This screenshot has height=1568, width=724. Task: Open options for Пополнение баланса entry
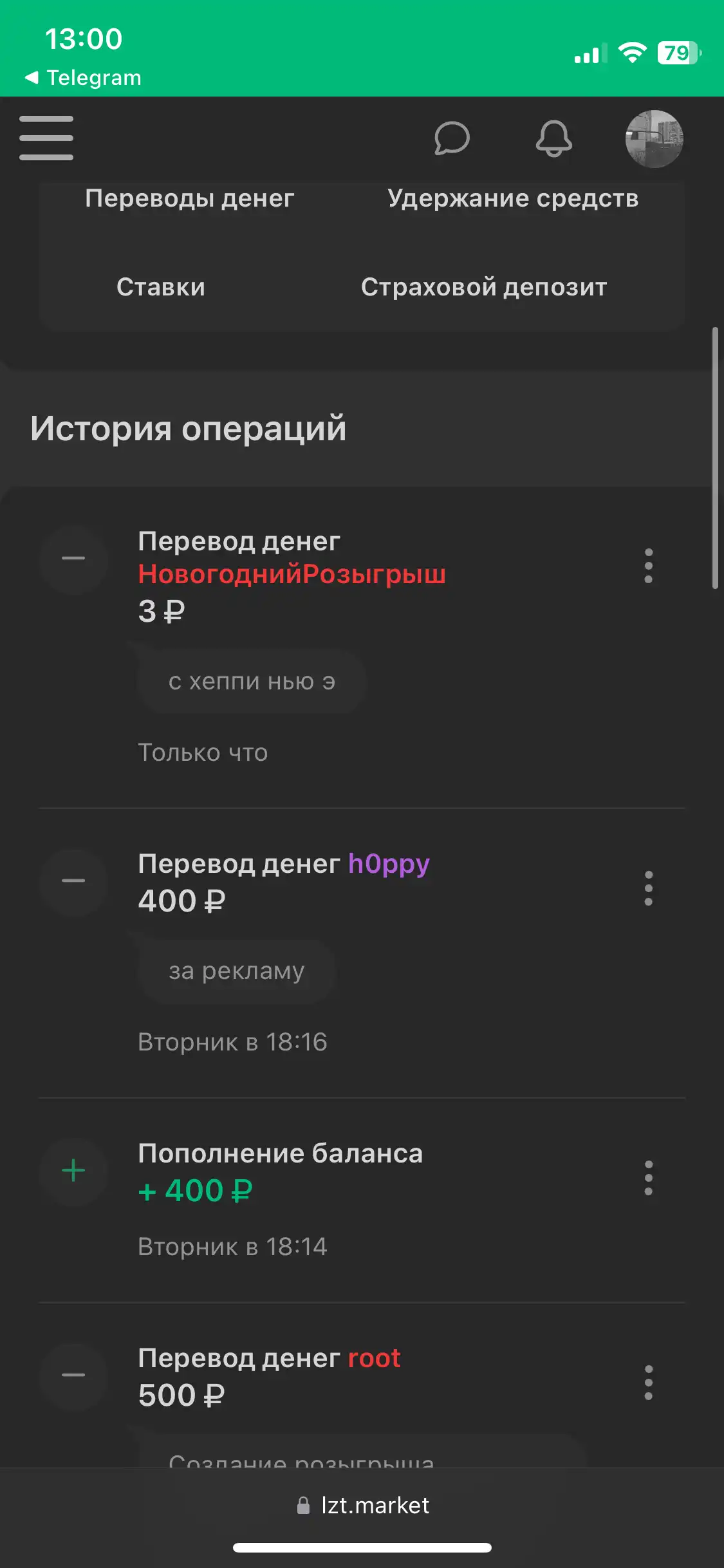[x=648, y=1178]
